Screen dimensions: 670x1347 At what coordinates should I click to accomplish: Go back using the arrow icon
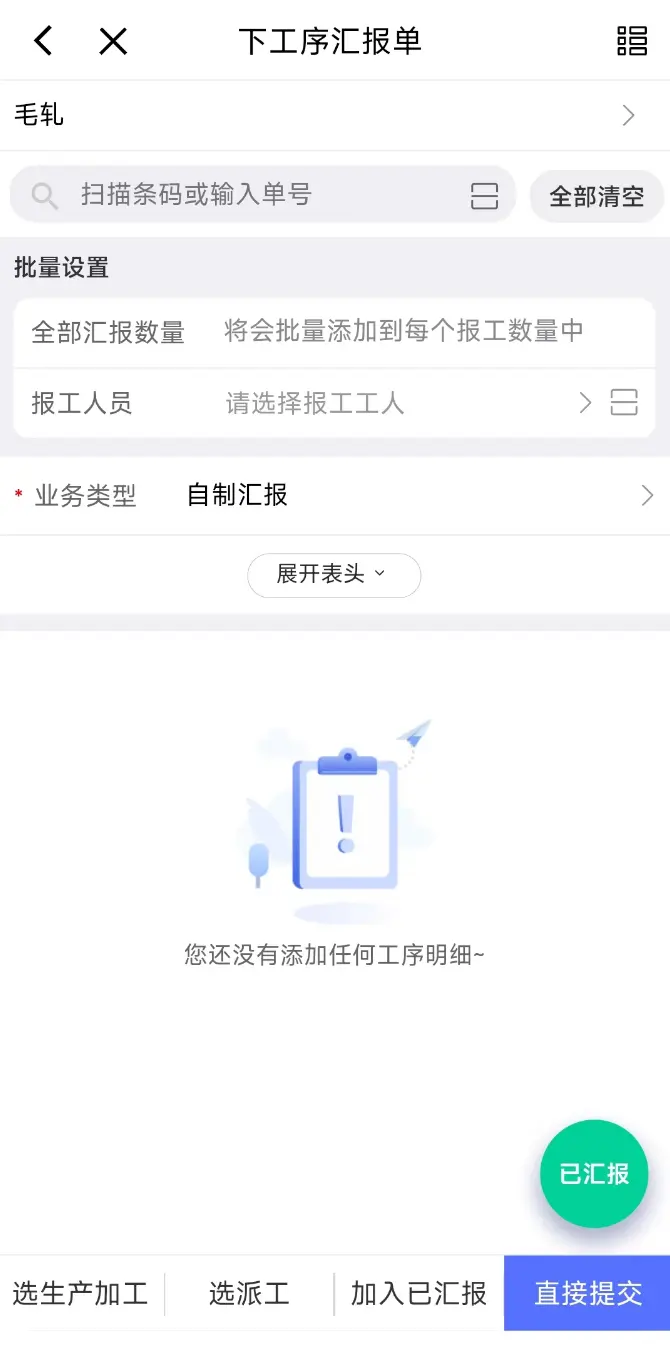[x=43, y=41]
